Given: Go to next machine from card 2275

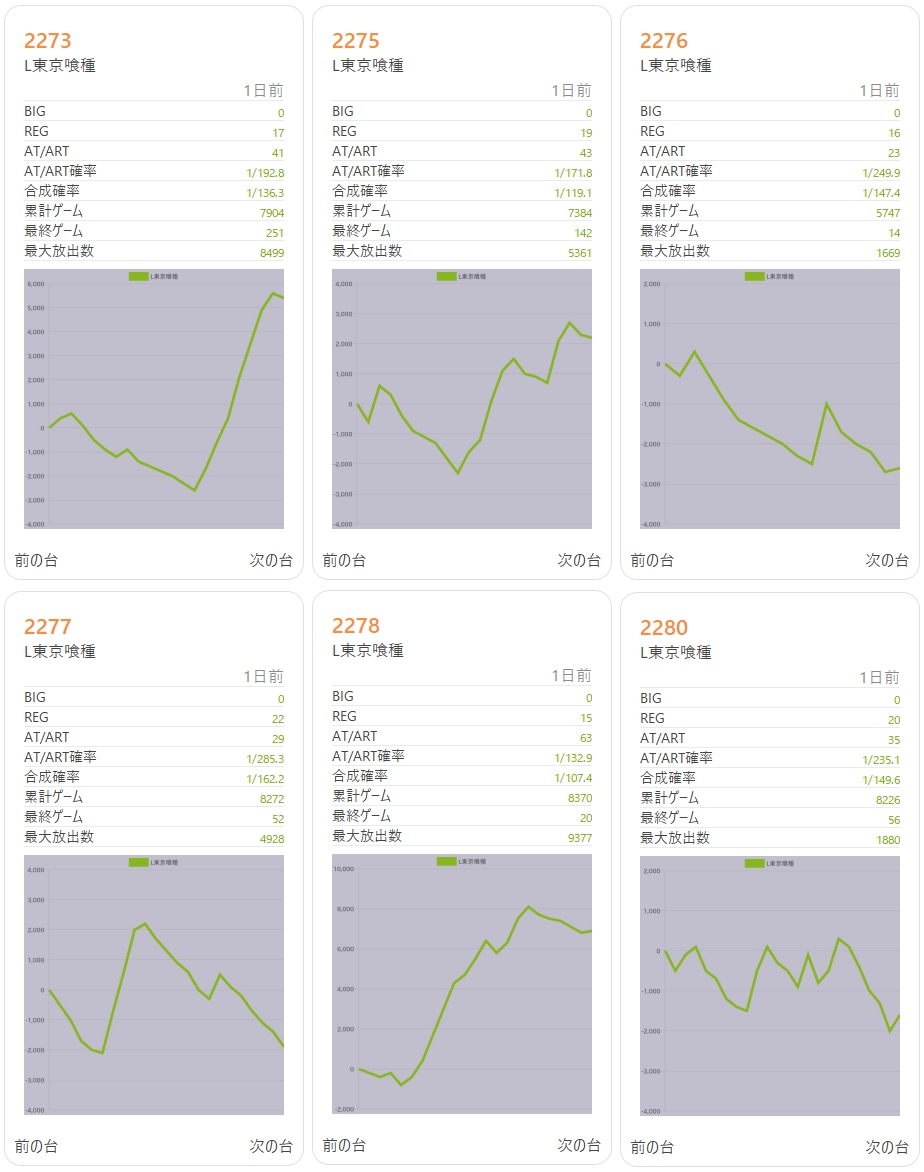Looking at the screenshot, I should click(x=579, y=561).
